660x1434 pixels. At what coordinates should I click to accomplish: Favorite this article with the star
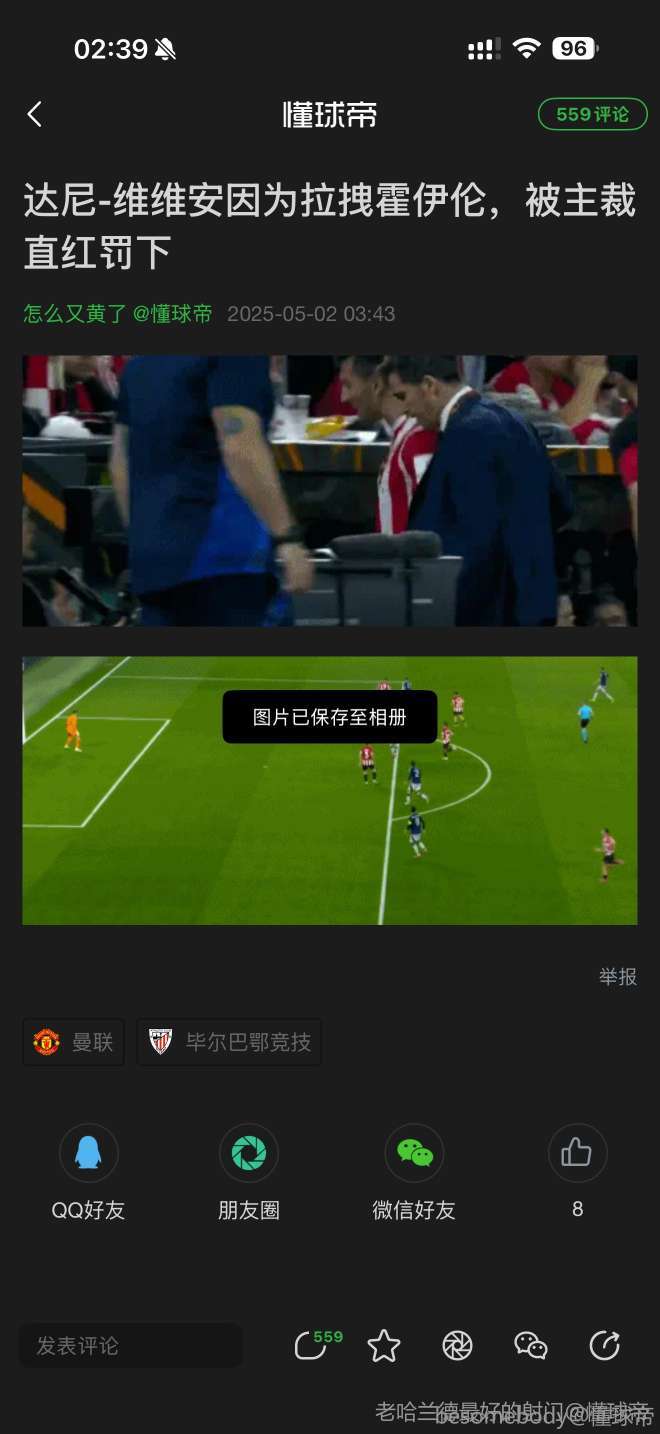point(384,1346)
